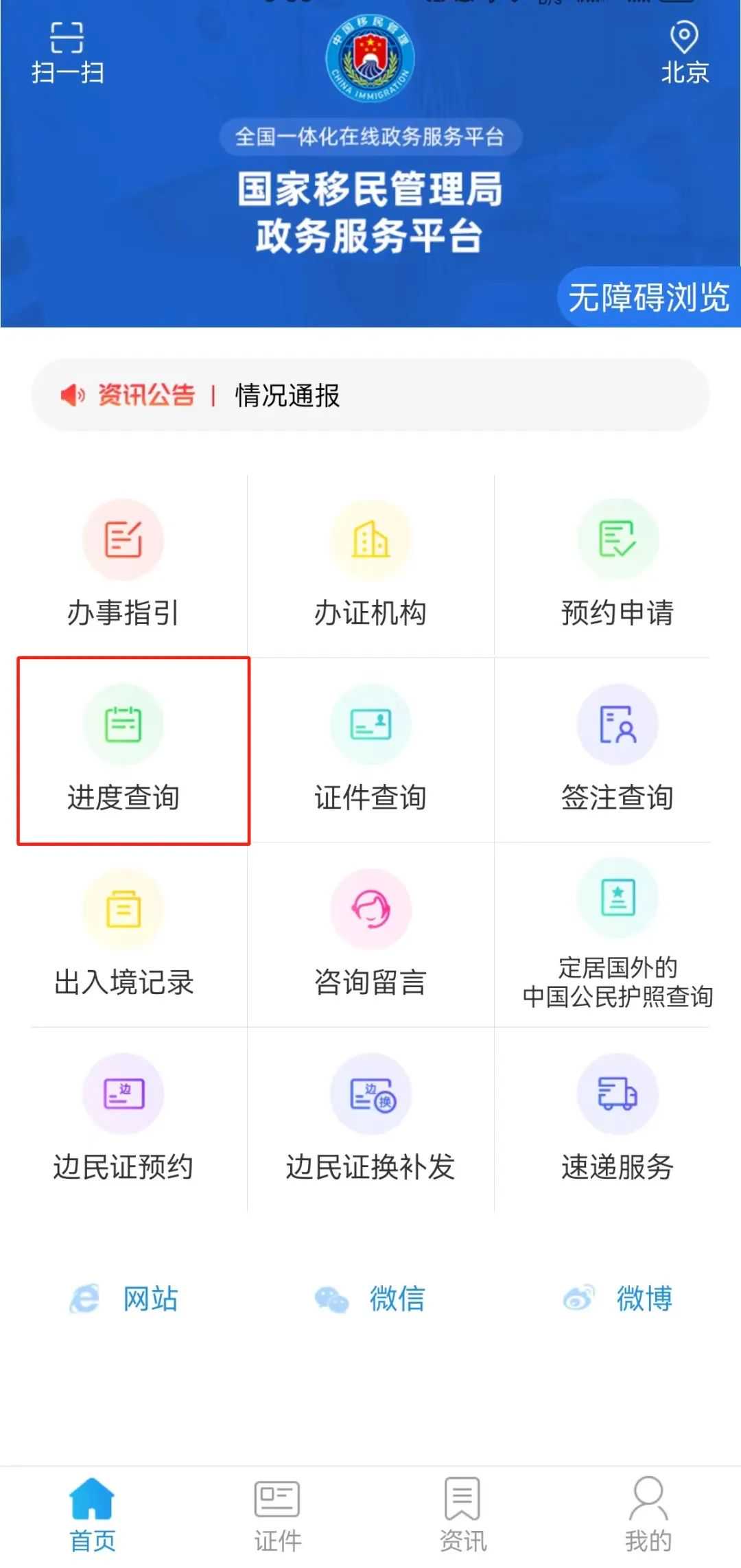Open the 资讯公告 情况通报 notice
Image resolution: width=741 pixels, height=1568 pixels.
(287, 395)
